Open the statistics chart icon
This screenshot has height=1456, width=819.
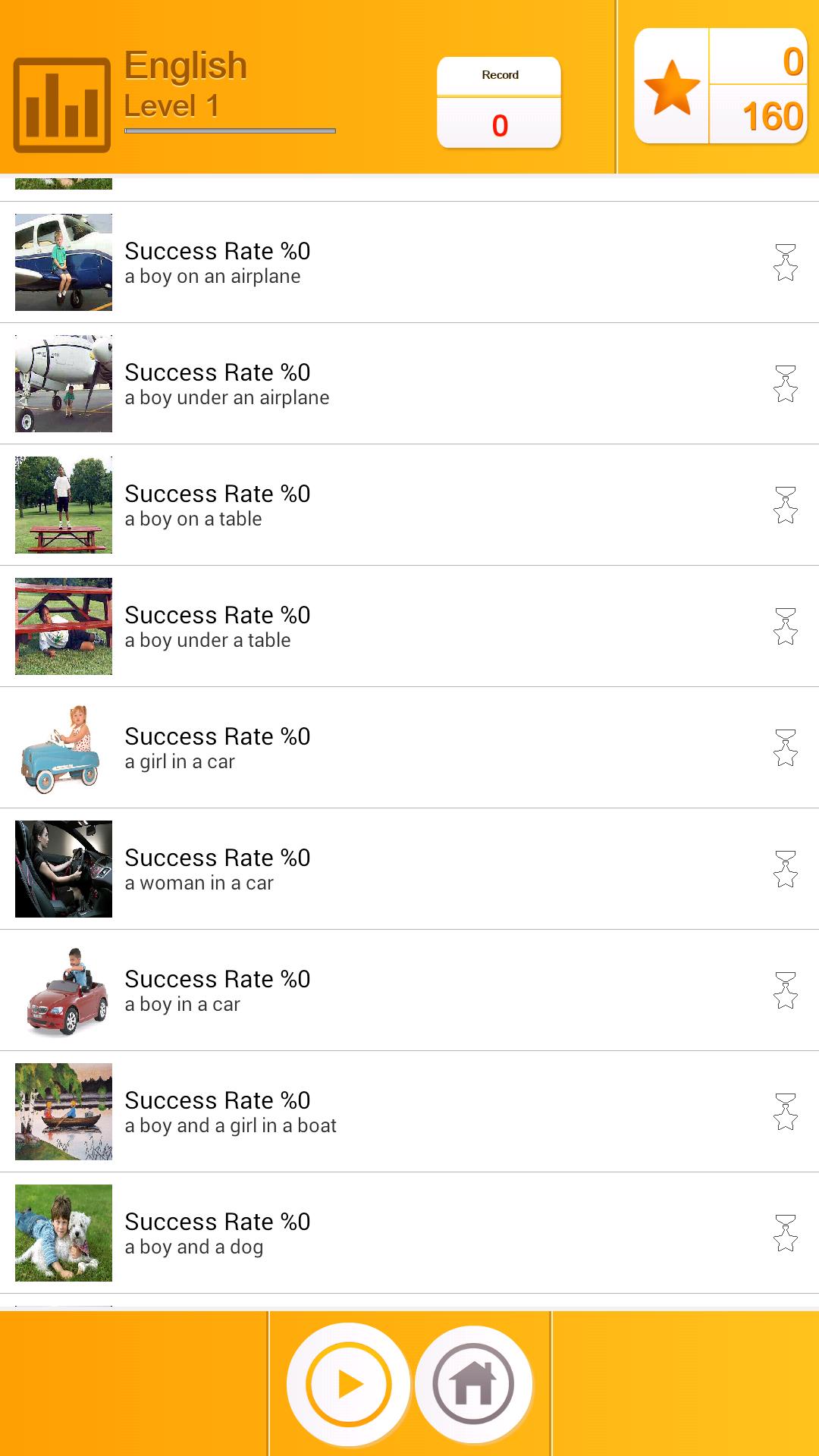tap(62, 105)
